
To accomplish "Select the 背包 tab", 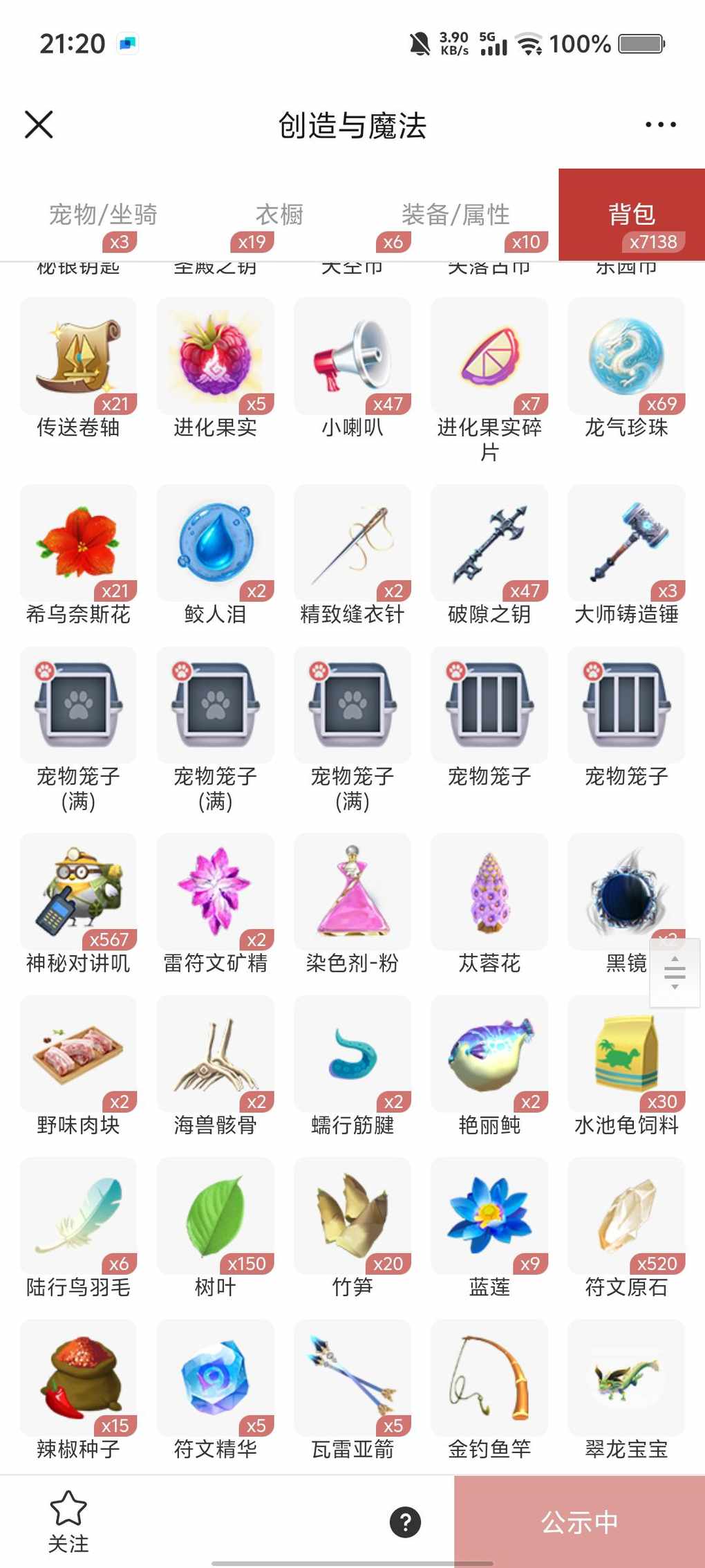I will (x=631, y=214).
